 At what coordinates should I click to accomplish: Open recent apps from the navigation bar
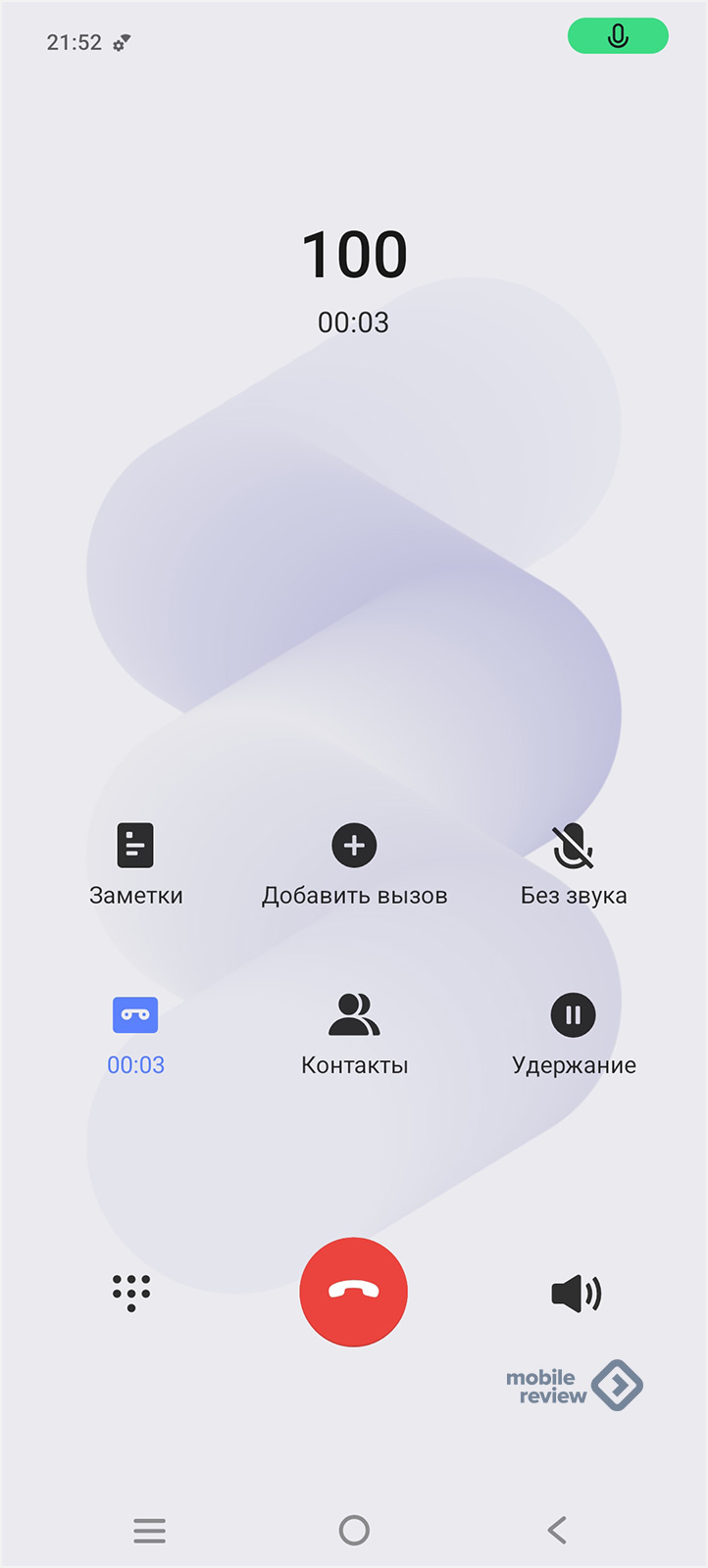pyautogui.click(x=149, y=1530)
